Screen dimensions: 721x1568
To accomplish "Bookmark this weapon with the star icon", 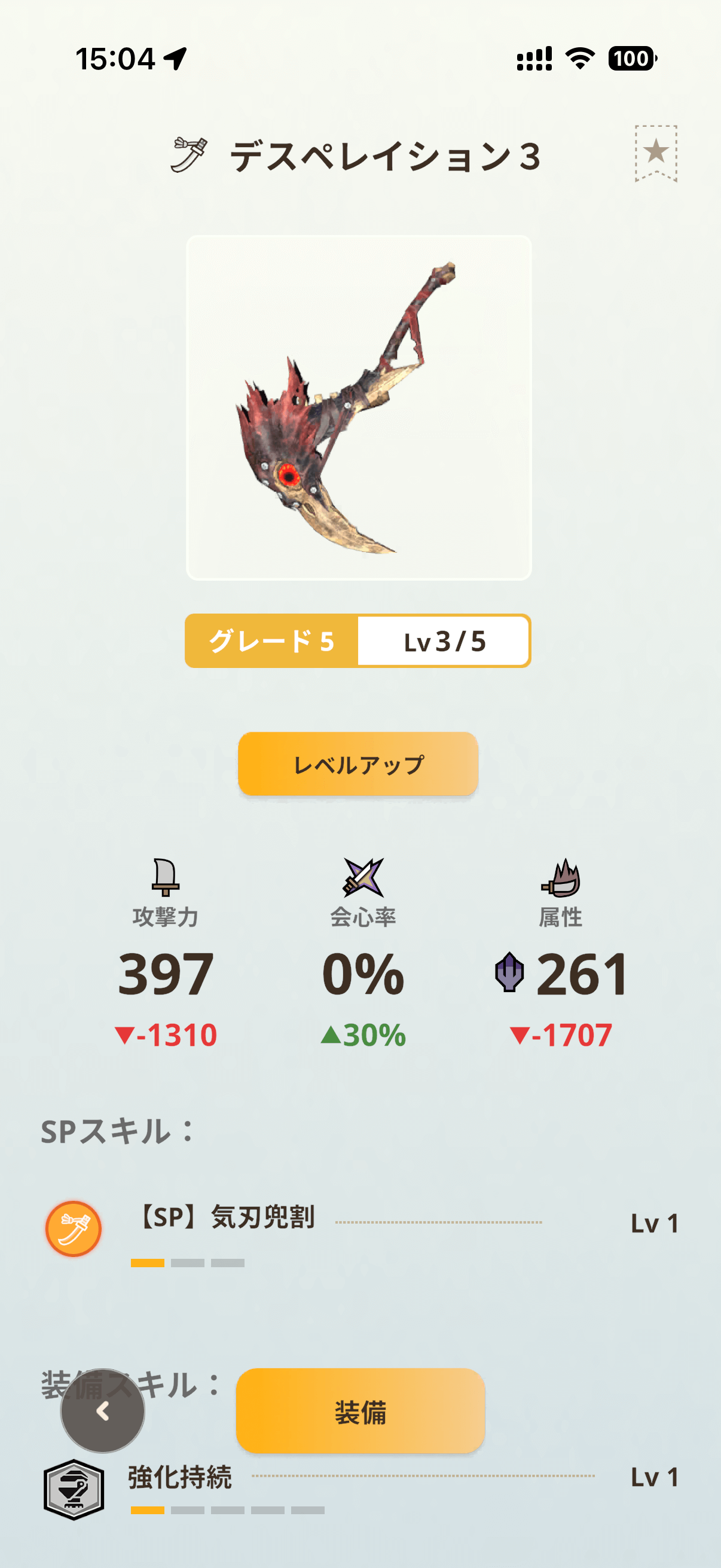I will [x=655, y=152].
